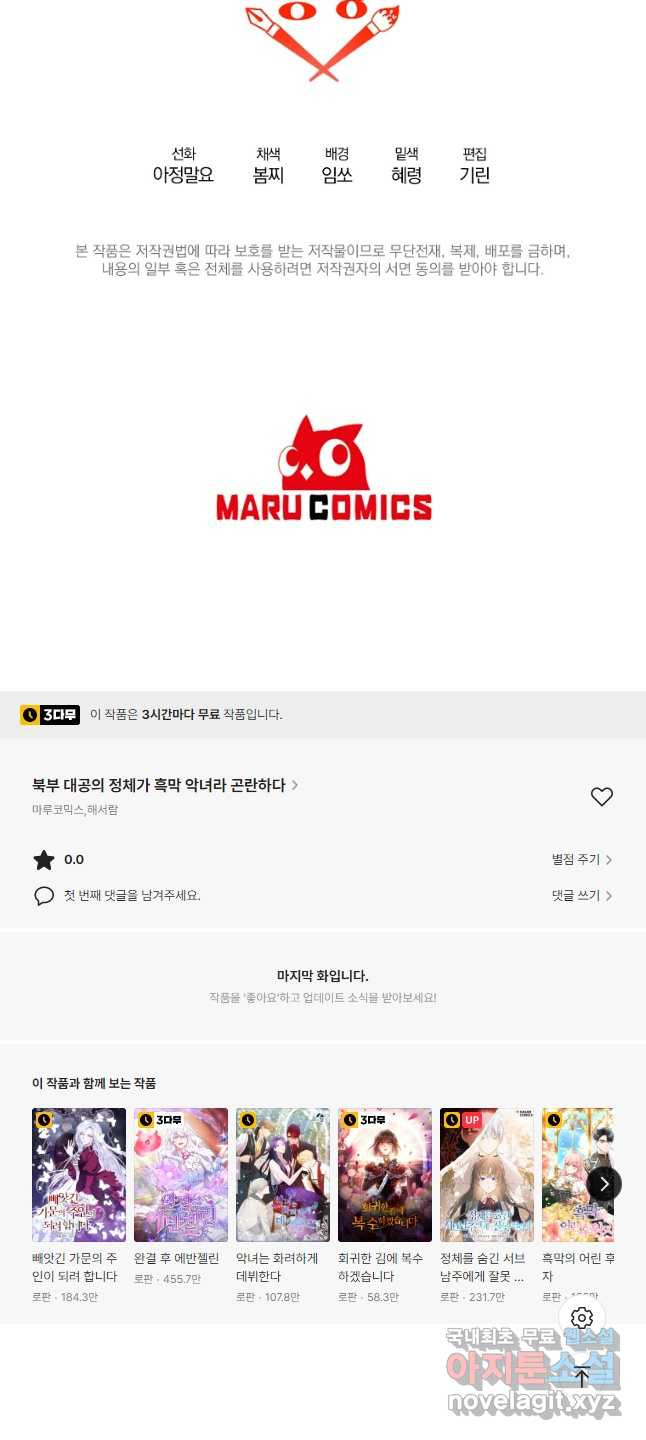Open viewer settings via the gear icon
The image size is (646, 1440).
[582, 1318]
